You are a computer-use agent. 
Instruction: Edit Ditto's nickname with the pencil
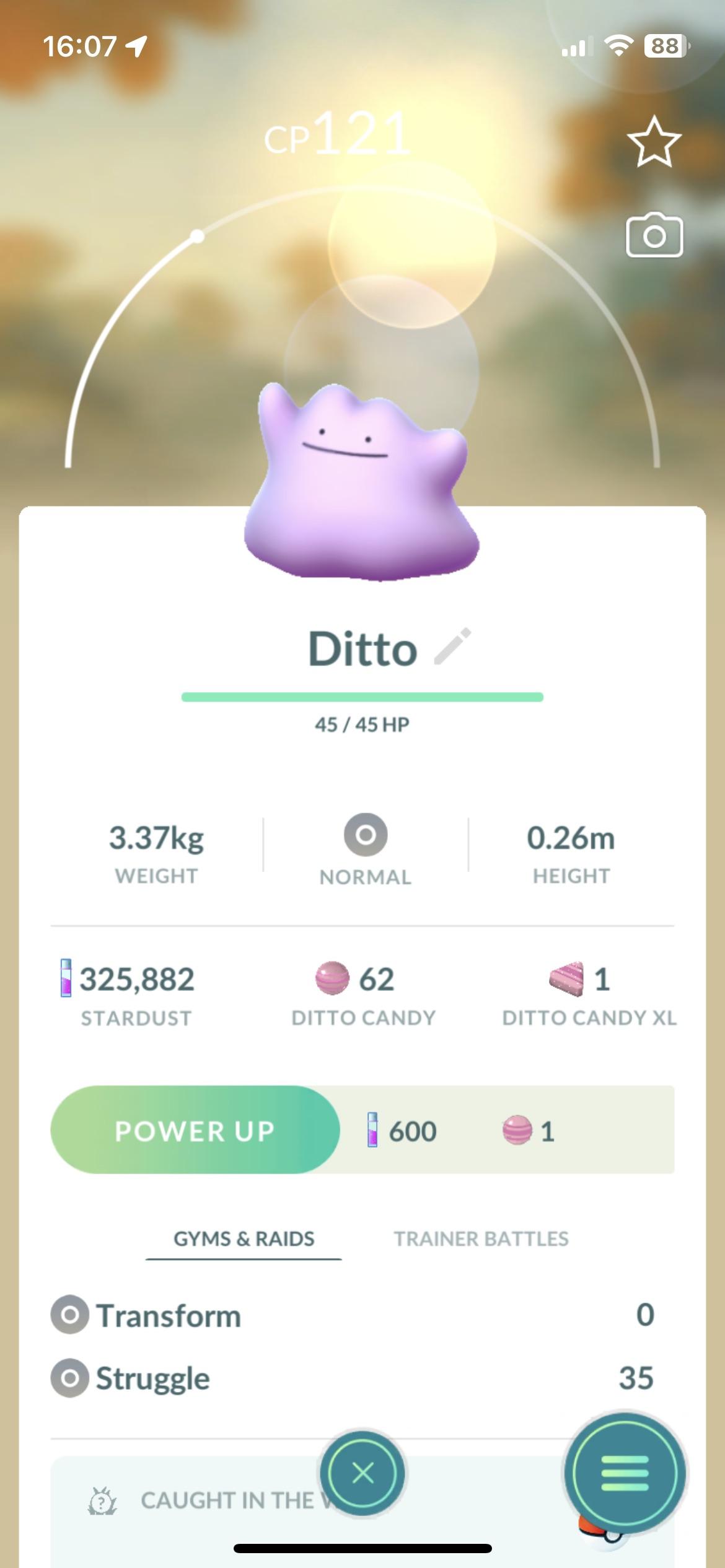[x=453, y=647]
